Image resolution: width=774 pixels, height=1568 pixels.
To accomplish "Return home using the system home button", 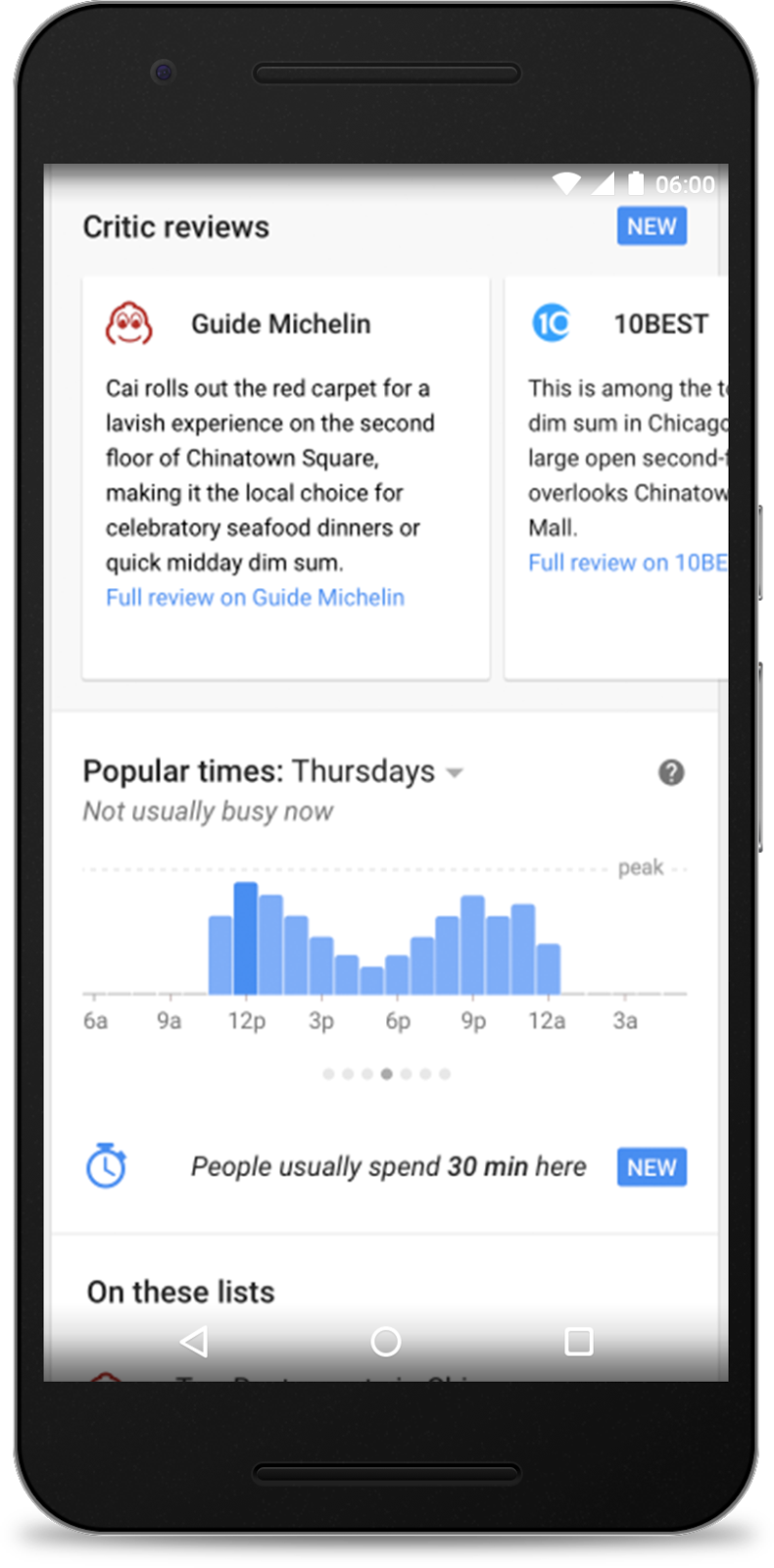I will (x=386, y=1342).
